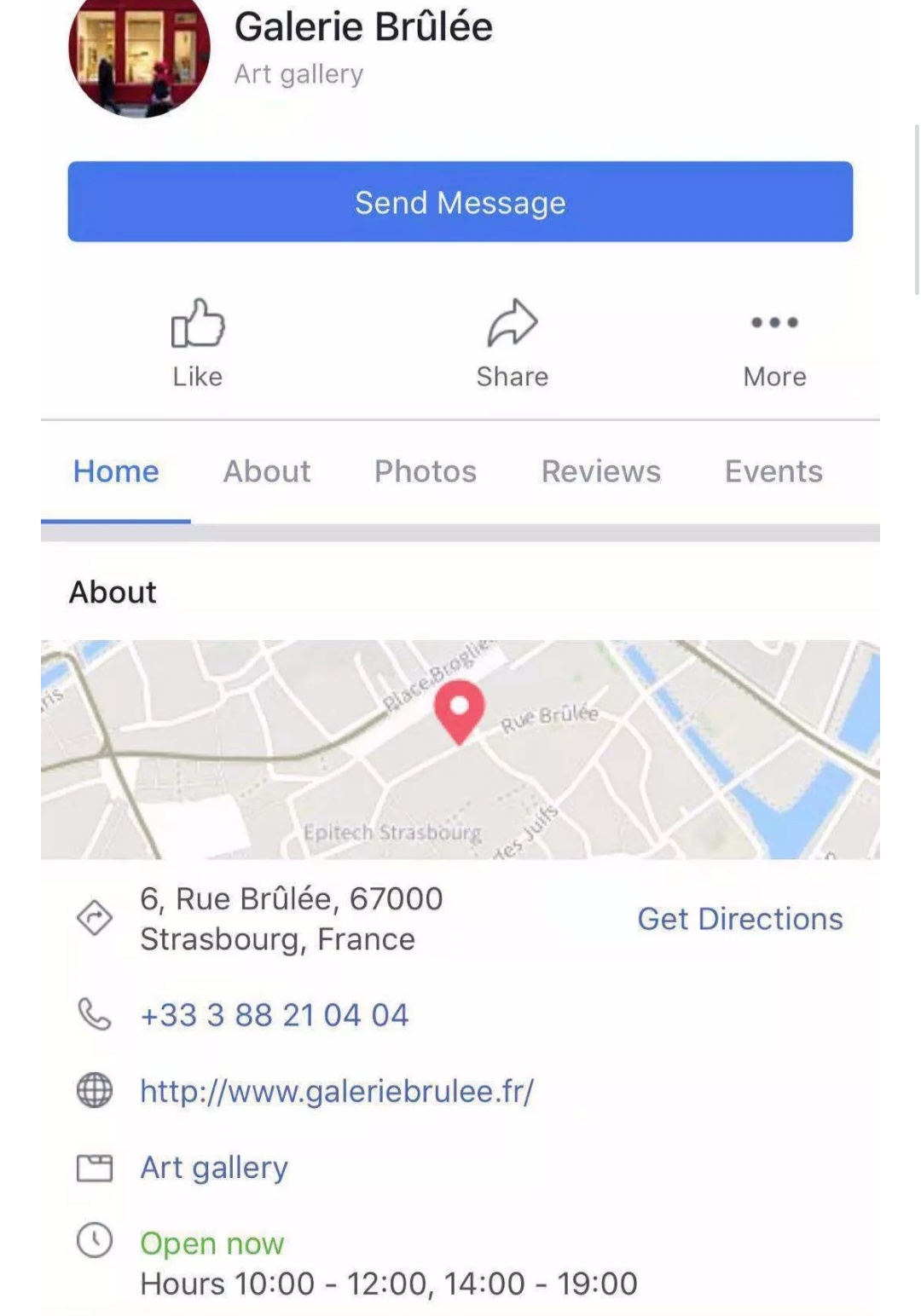
Task: Open the More options menu
Action: [x=774, y=343]
